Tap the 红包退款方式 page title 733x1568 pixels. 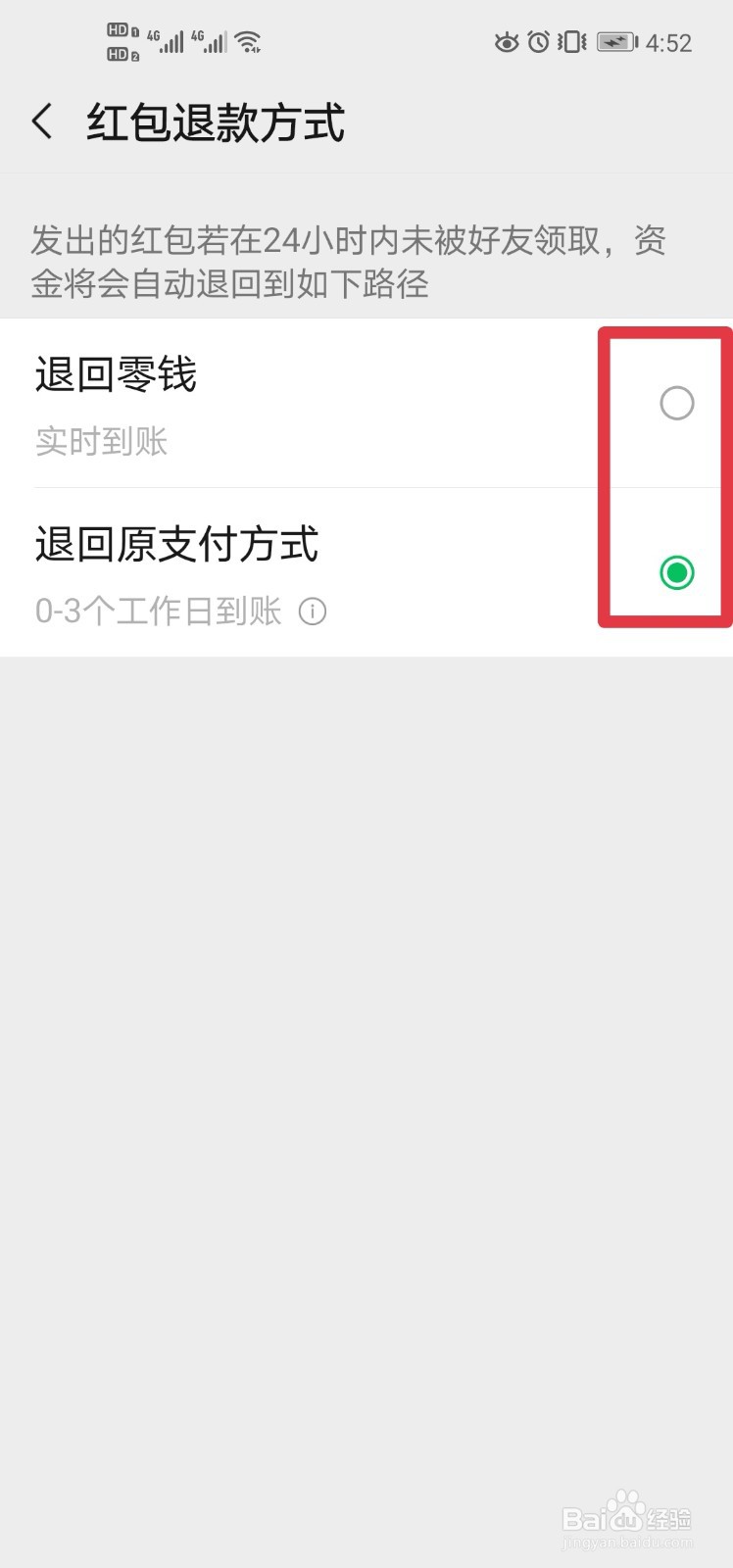click(214, 121)
